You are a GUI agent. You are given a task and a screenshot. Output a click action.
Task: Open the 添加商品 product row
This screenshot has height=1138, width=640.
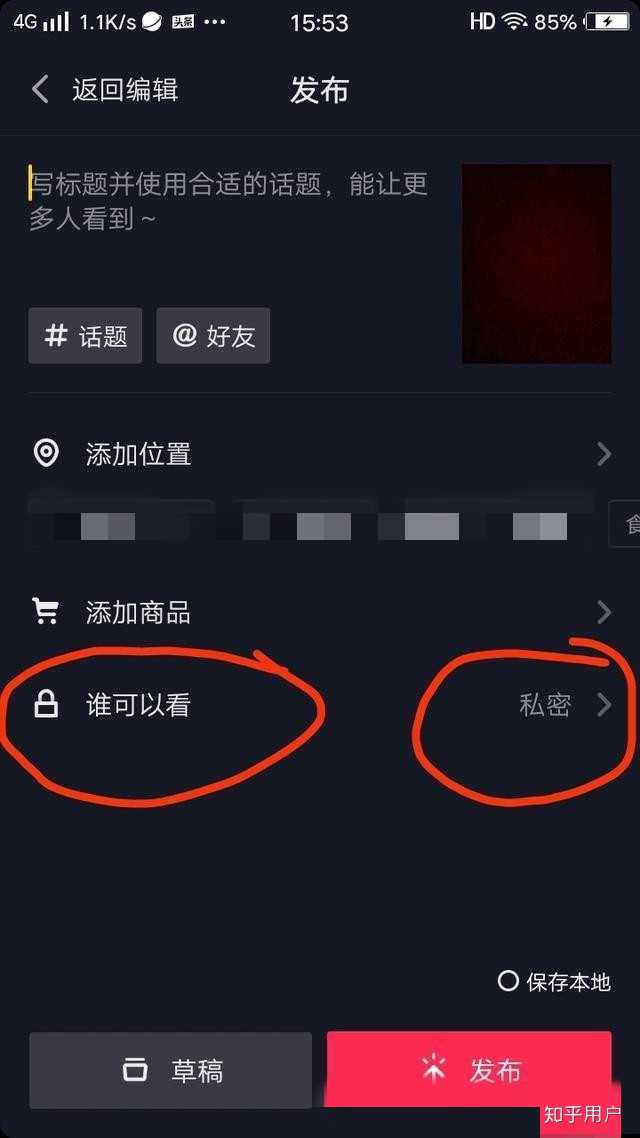320,612
